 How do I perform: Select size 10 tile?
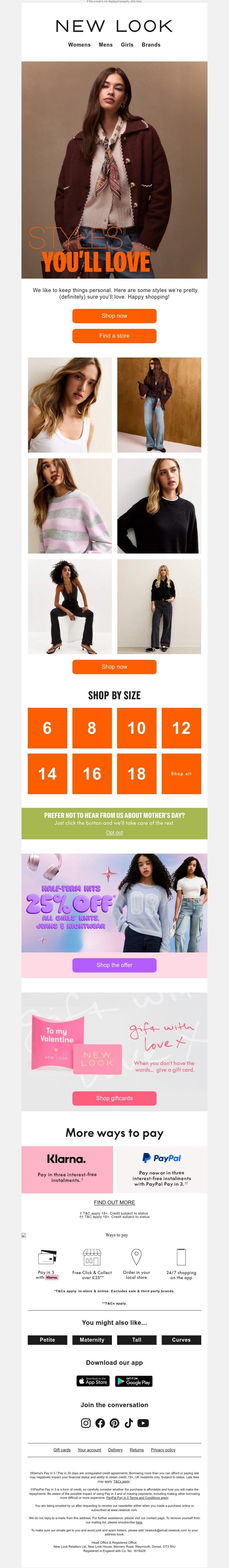click(137, 727)
